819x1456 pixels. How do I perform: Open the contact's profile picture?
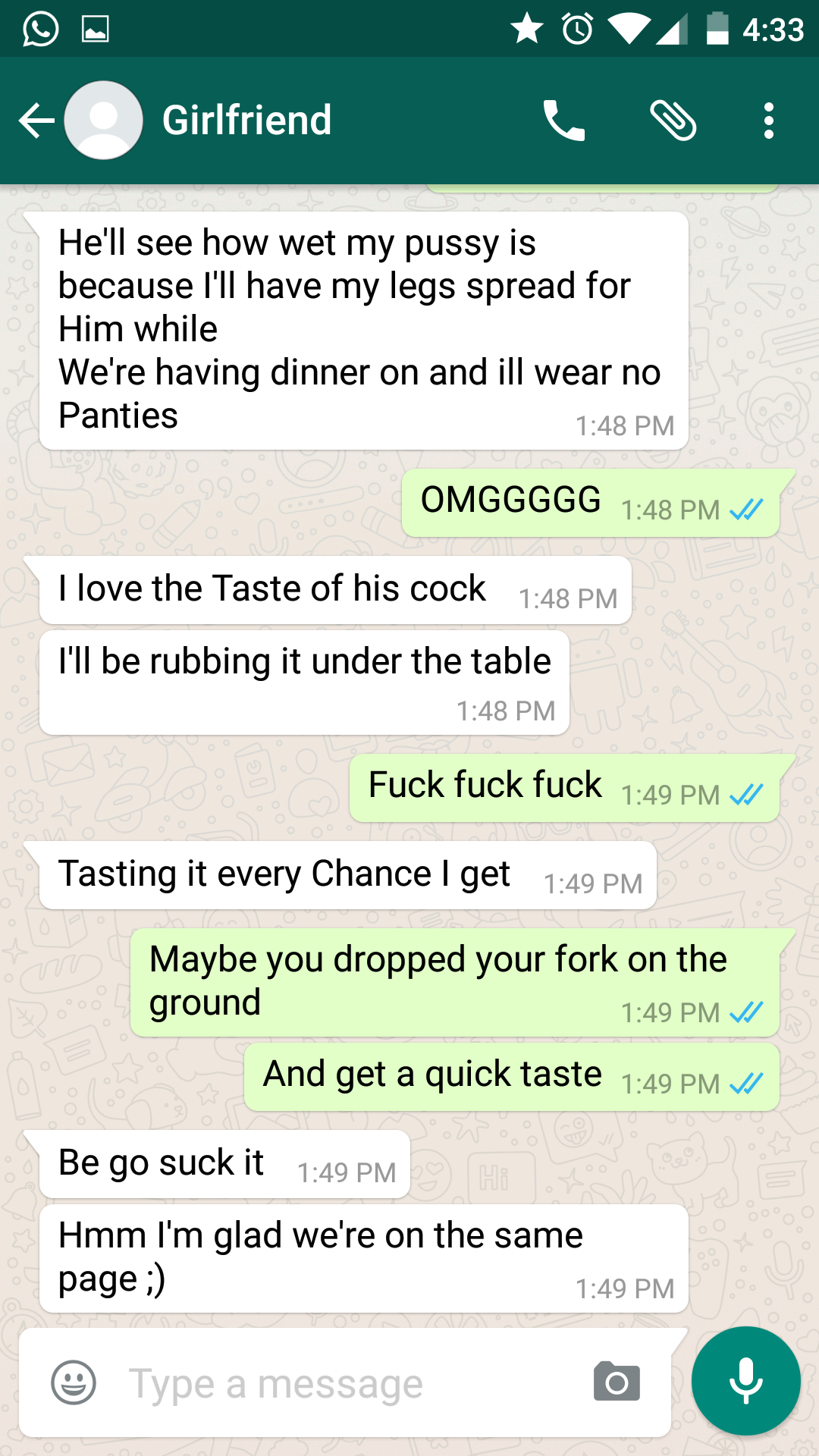pos(104,121)
